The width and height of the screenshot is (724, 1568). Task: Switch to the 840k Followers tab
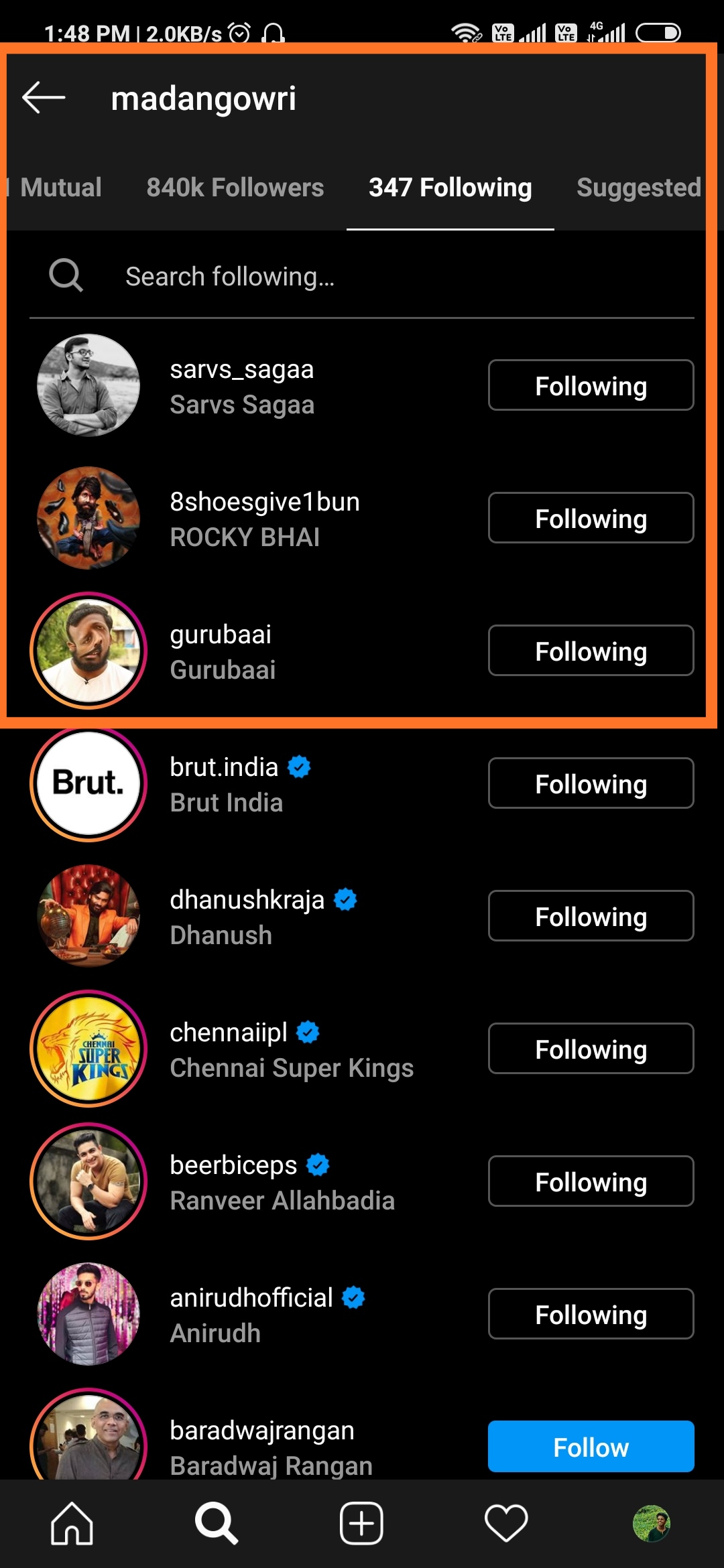[235, 188]
